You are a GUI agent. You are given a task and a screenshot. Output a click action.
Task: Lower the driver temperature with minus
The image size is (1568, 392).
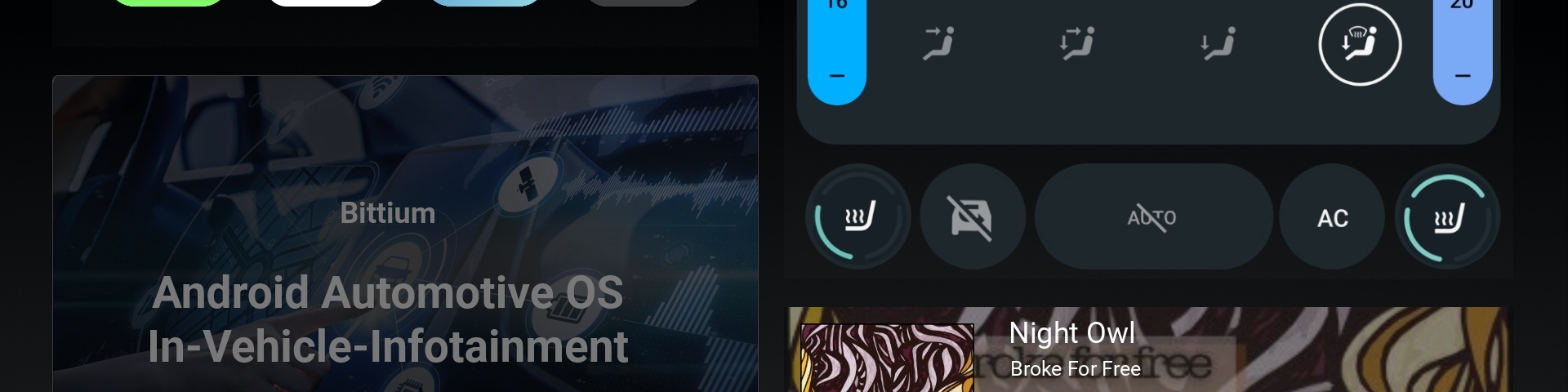point(836,76)
